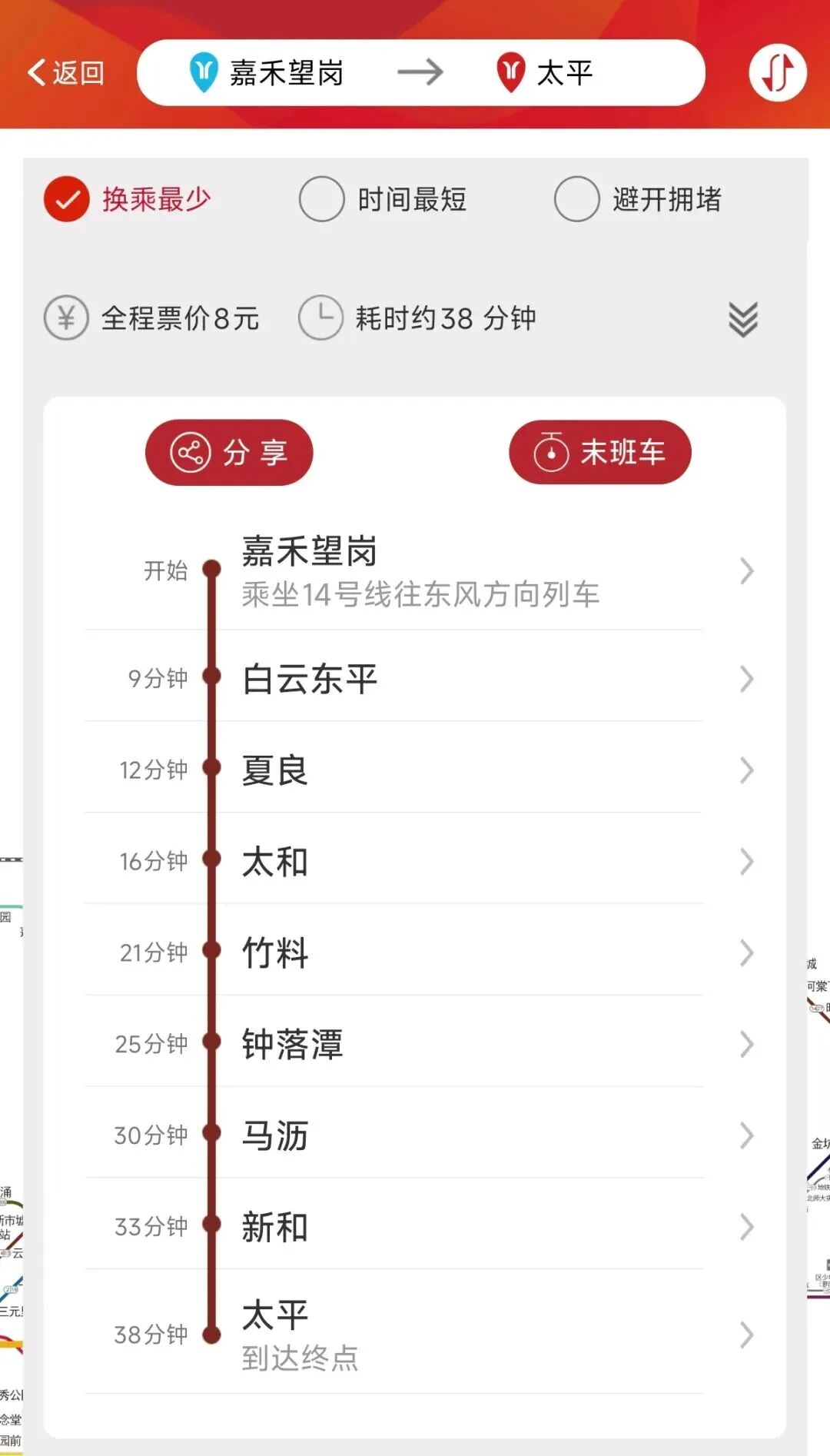Share this route via 分享 button
The height and width of the screenshot is (1456, 830).
coord(229,452)
